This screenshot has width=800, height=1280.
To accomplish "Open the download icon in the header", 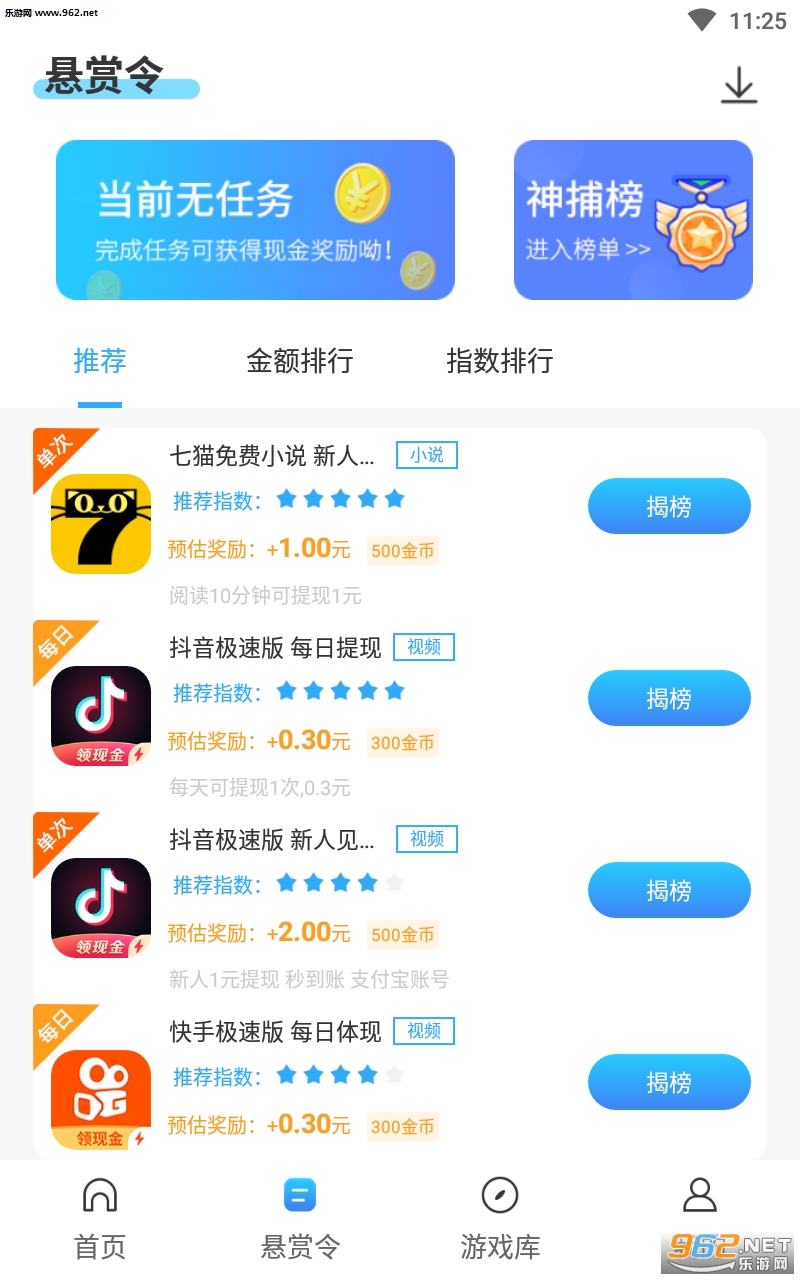I will coord(739,86).
